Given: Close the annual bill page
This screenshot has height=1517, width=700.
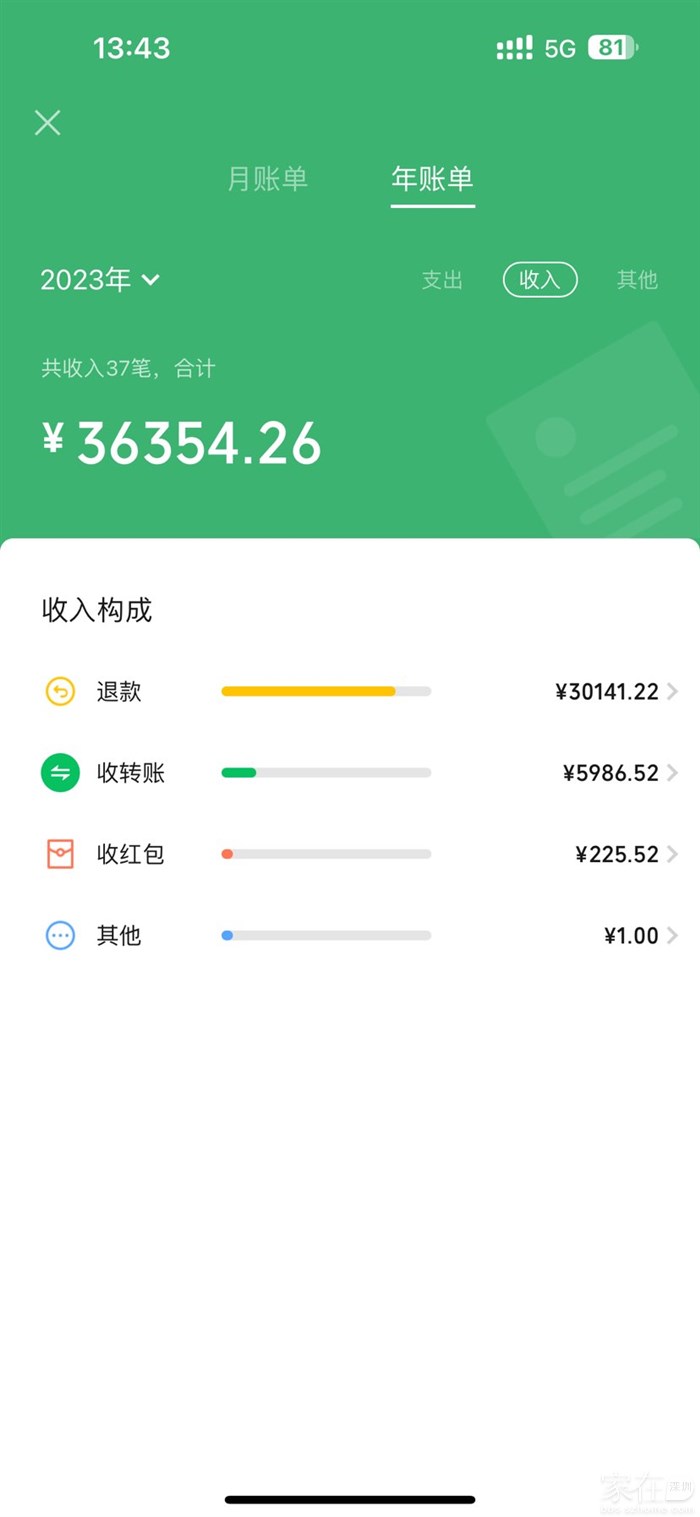Looking at the screenshot, I should (47, 123).
